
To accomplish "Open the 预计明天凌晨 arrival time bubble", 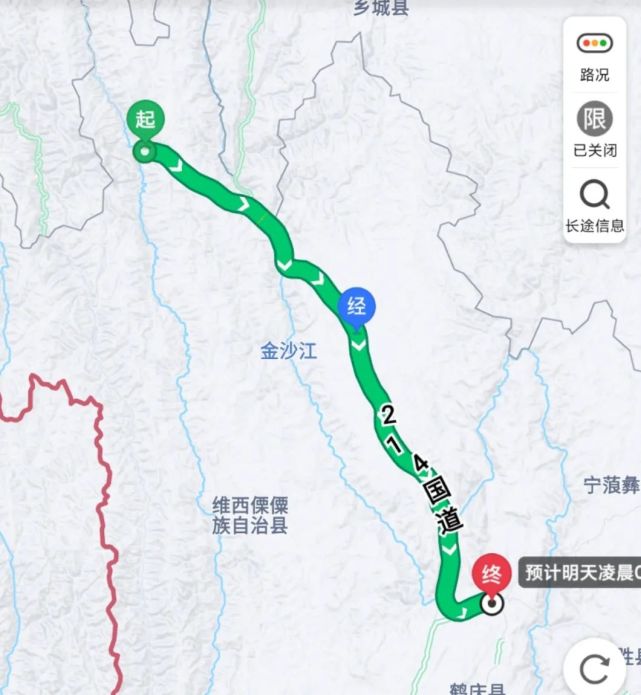I will (578, 573).
